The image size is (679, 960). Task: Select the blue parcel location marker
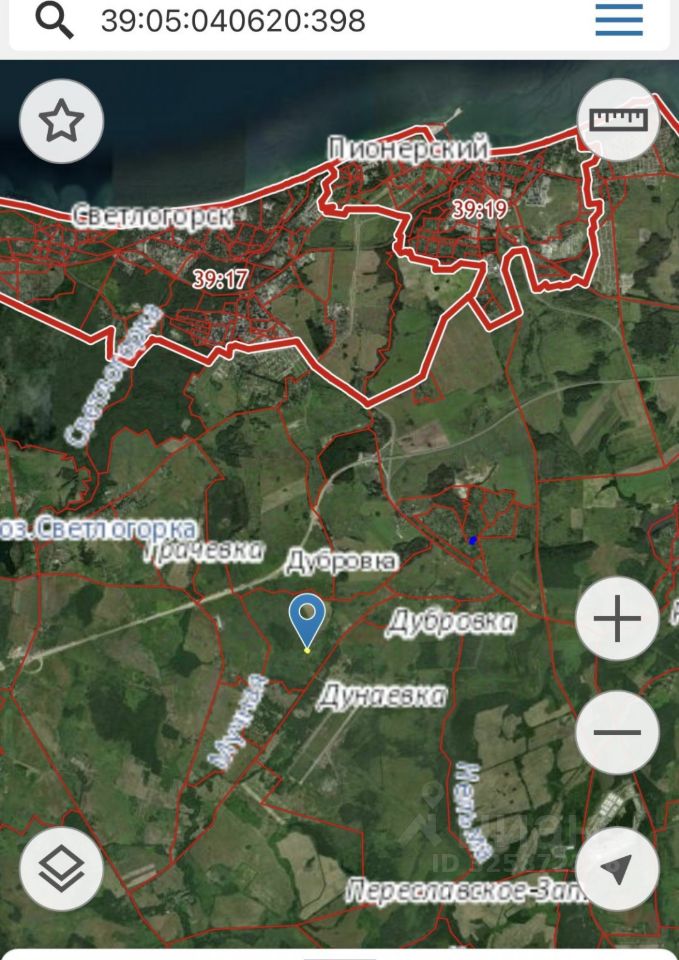pos(308,618)
